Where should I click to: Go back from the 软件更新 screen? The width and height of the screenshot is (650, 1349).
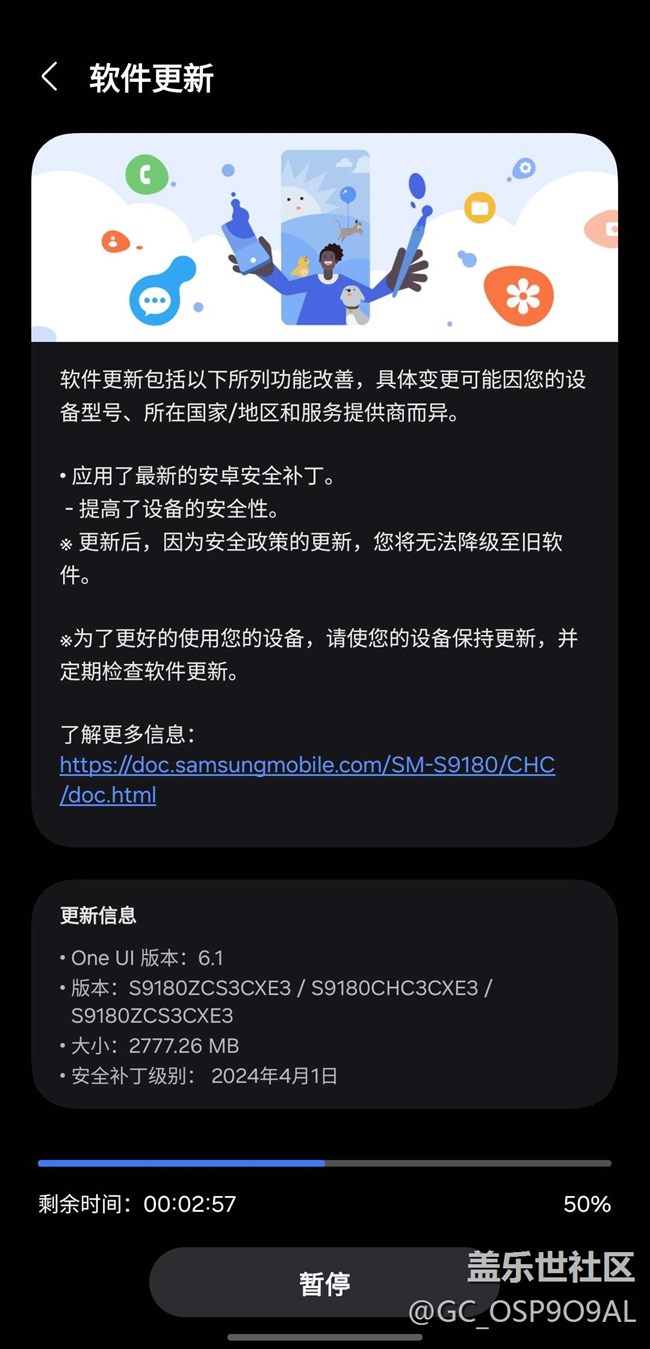pyautogui.click(x=49, y=77)
